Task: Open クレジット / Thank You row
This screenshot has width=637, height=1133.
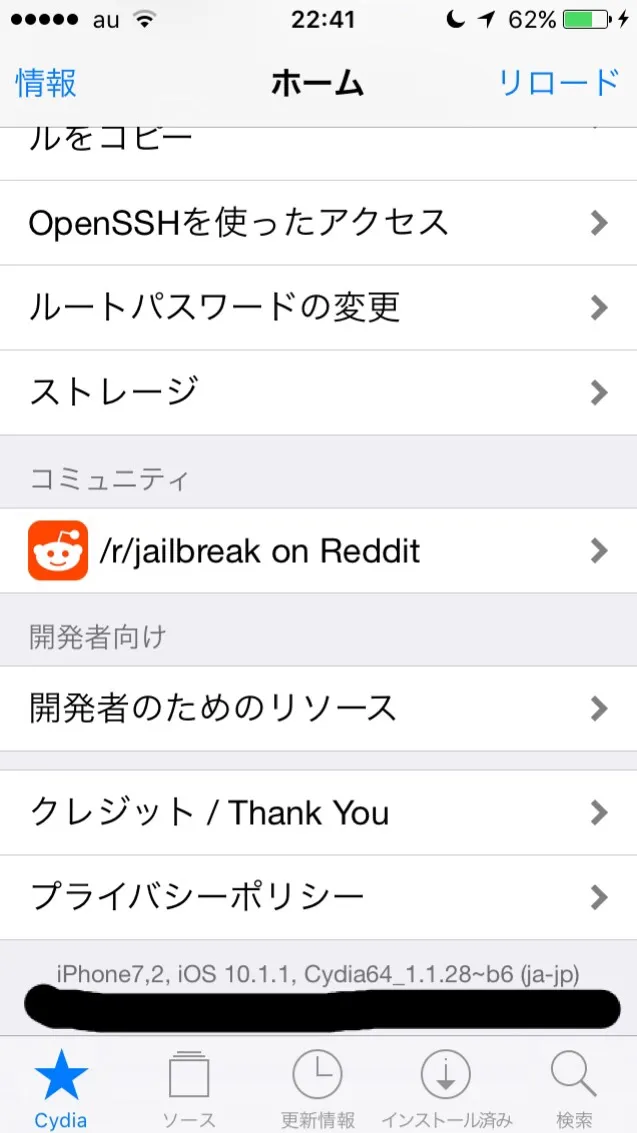Action: click(x=318, y=812)
